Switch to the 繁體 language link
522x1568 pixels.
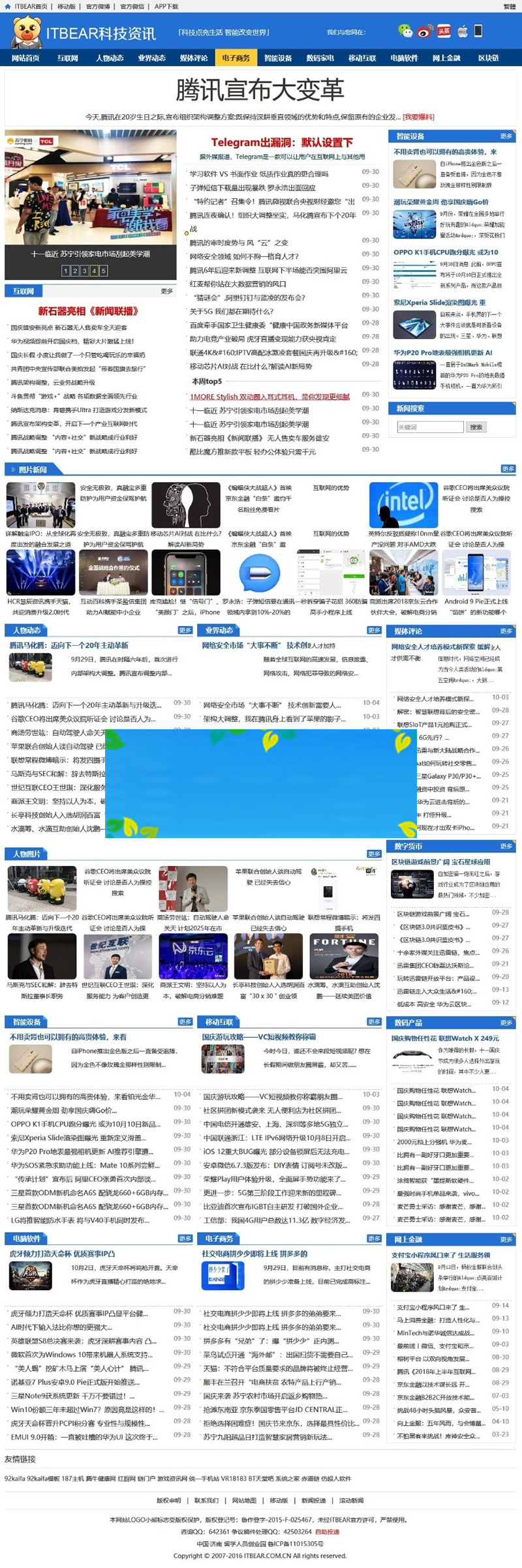(509, 7)
